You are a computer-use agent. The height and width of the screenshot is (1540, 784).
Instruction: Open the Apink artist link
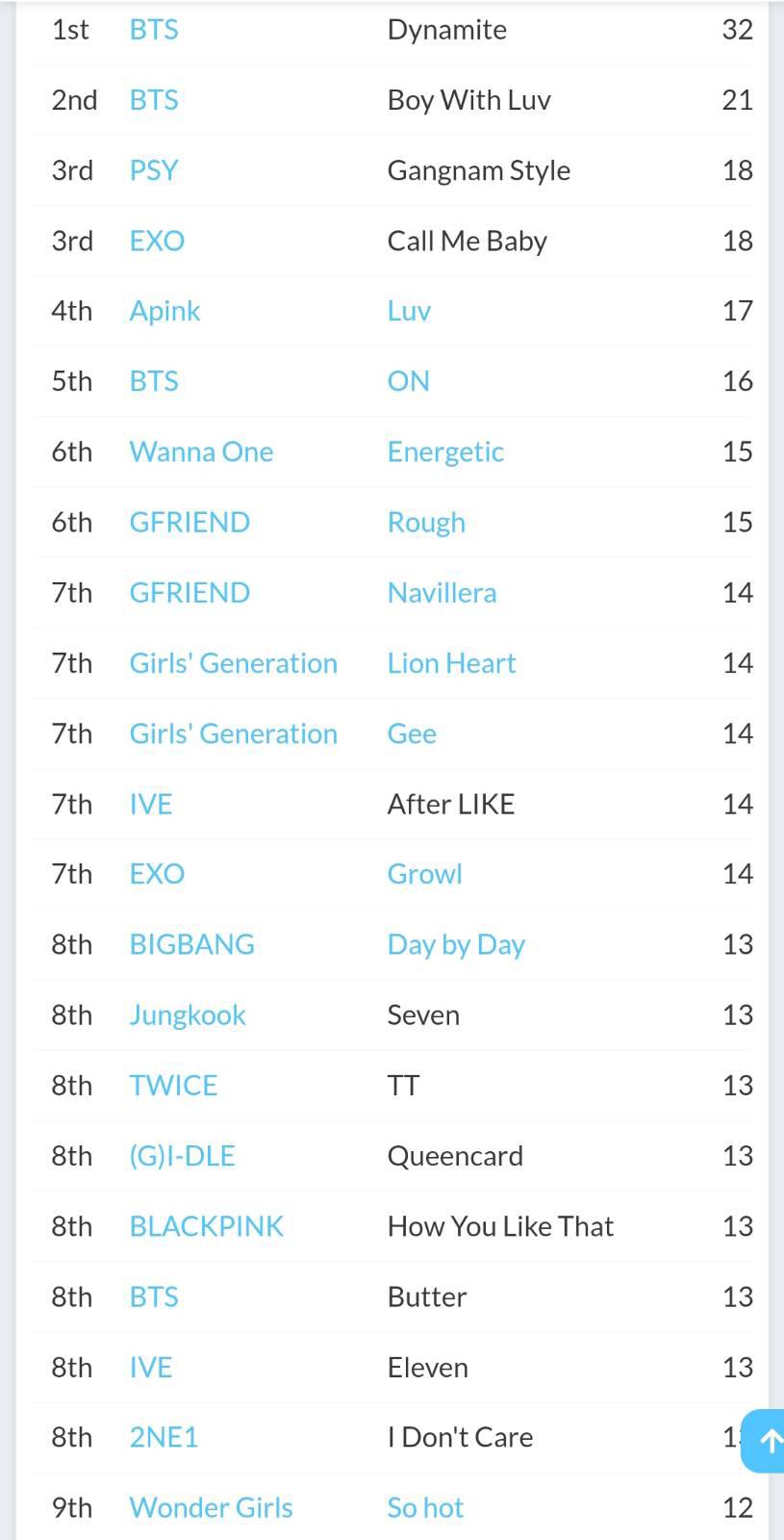coord(165,311)
